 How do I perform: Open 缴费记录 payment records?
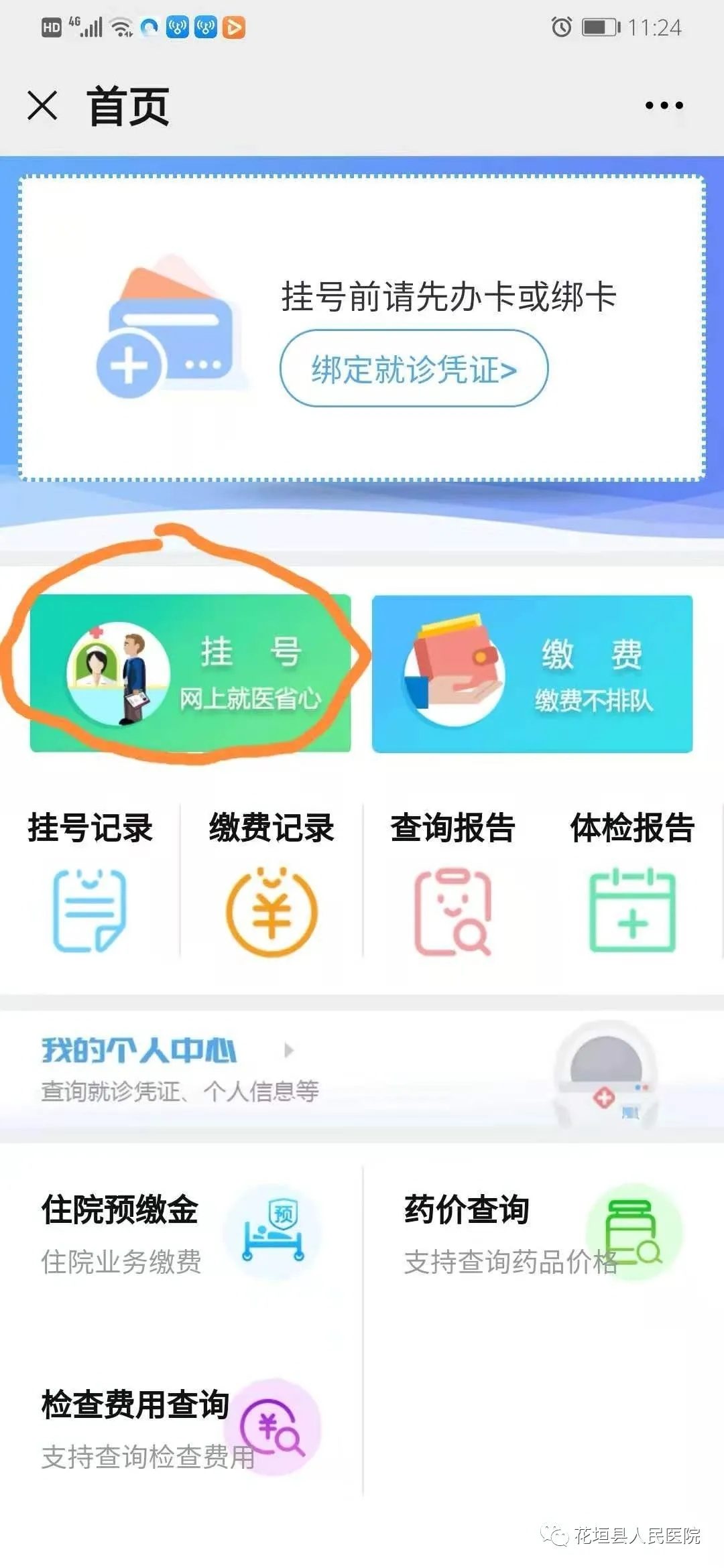click(271, 880)
